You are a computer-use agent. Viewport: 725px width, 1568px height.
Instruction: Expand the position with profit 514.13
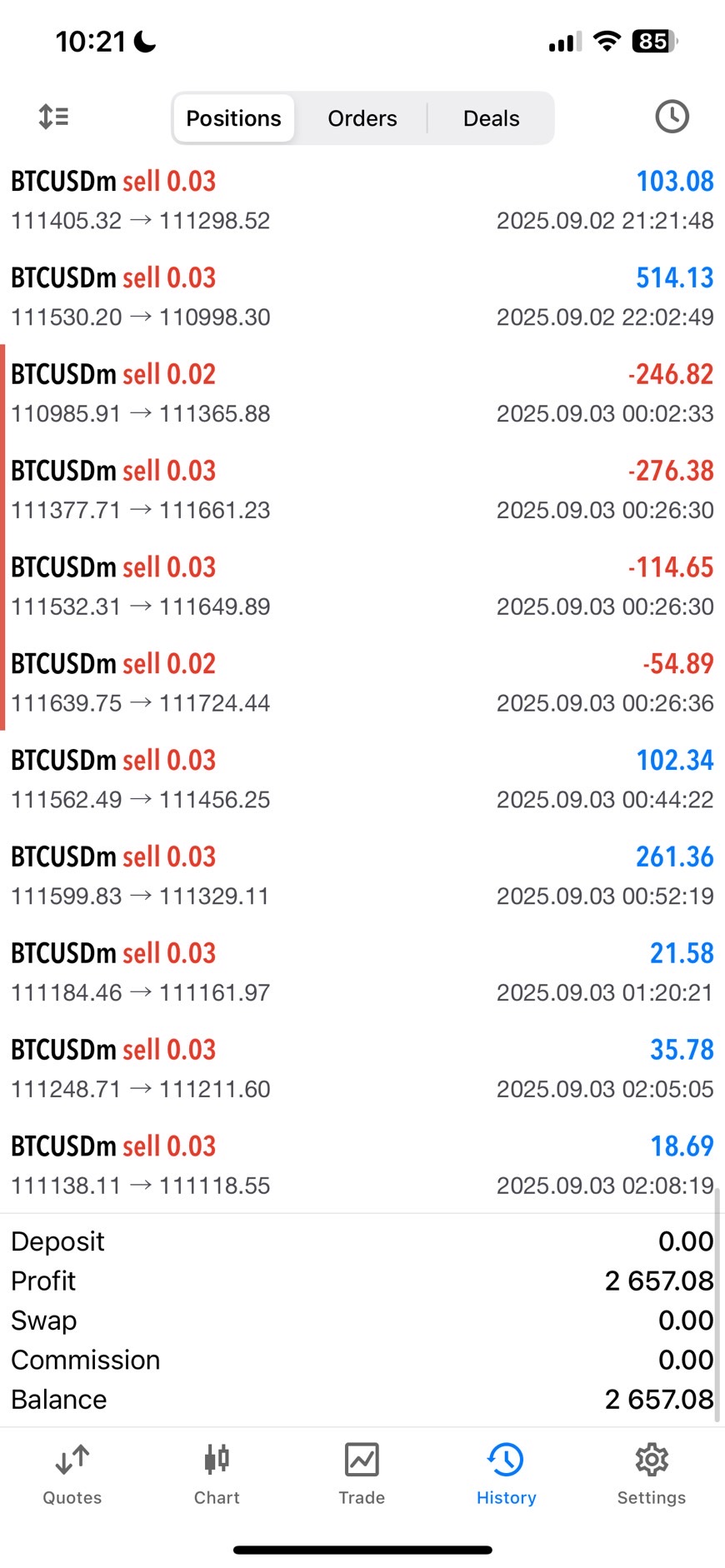click(x=362, y=297)
